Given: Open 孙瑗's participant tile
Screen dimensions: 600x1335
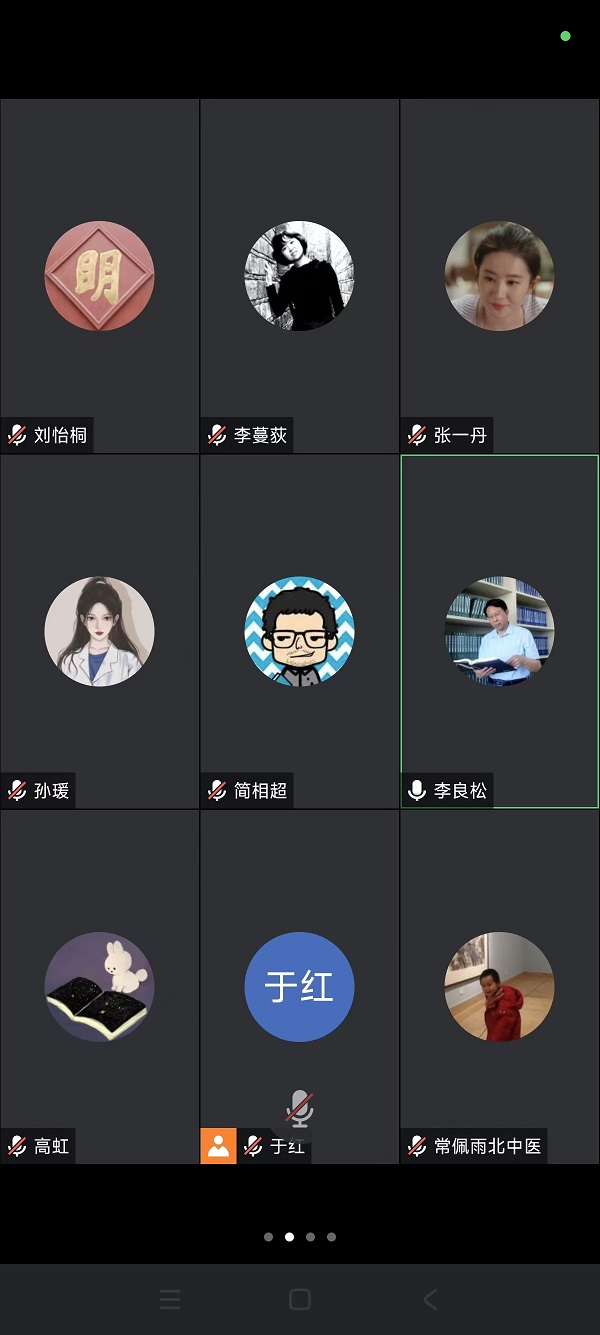Looking at the screenshot, I should point(99,631).
